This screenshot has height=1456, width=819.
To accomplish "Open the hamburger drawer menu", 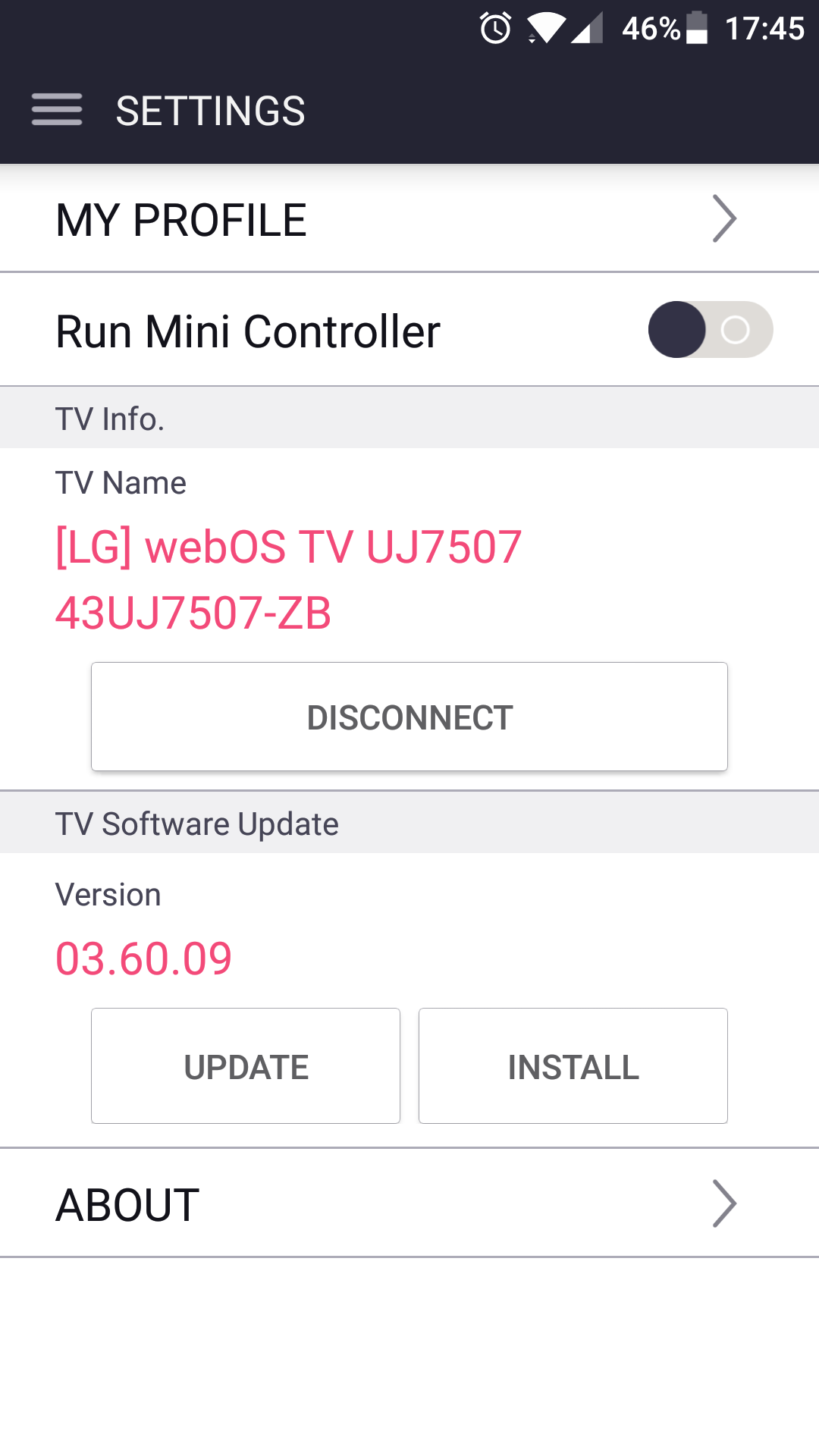I will 57,110.
